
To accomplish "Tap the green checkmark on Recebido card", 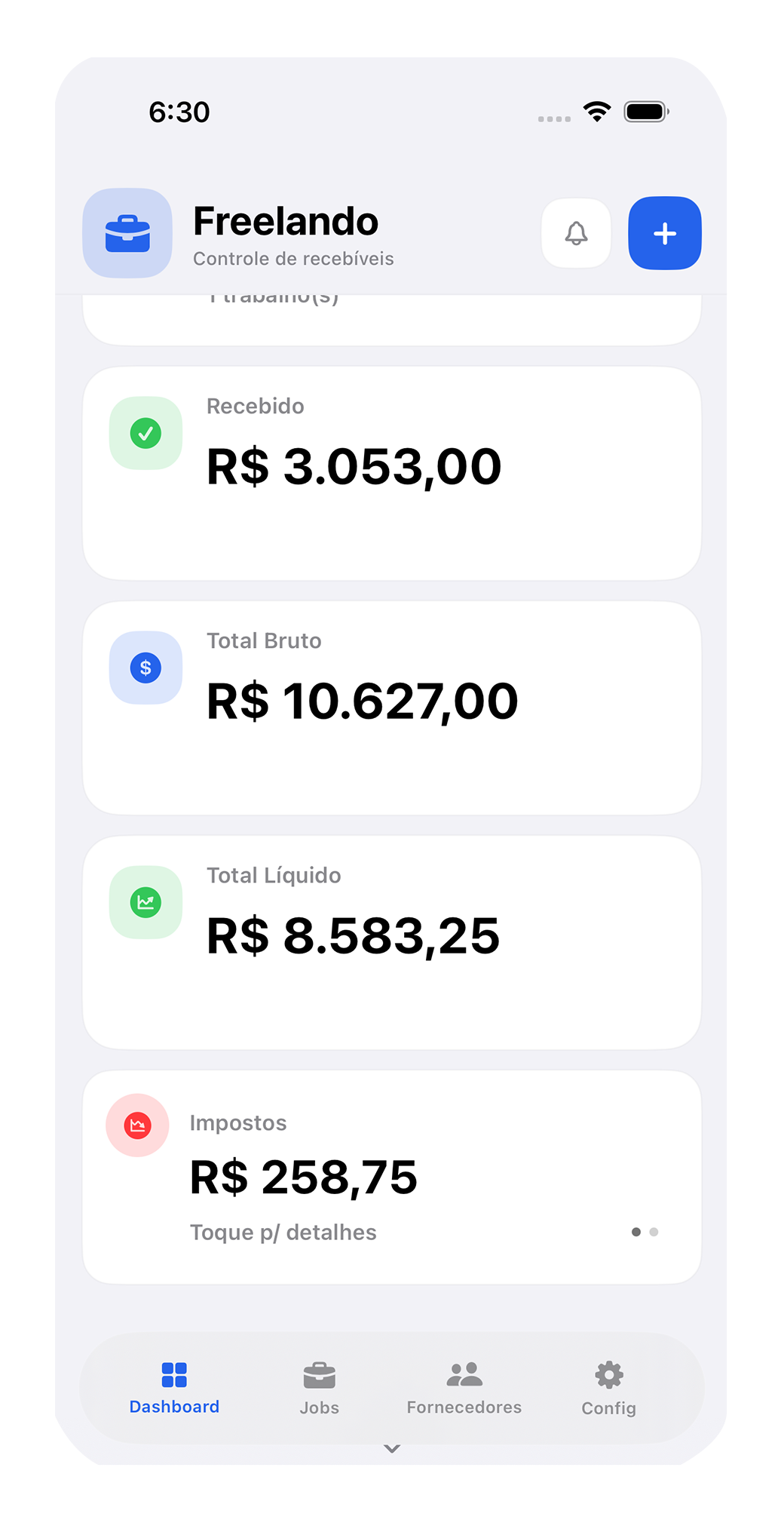I will (x=145, y=433).
